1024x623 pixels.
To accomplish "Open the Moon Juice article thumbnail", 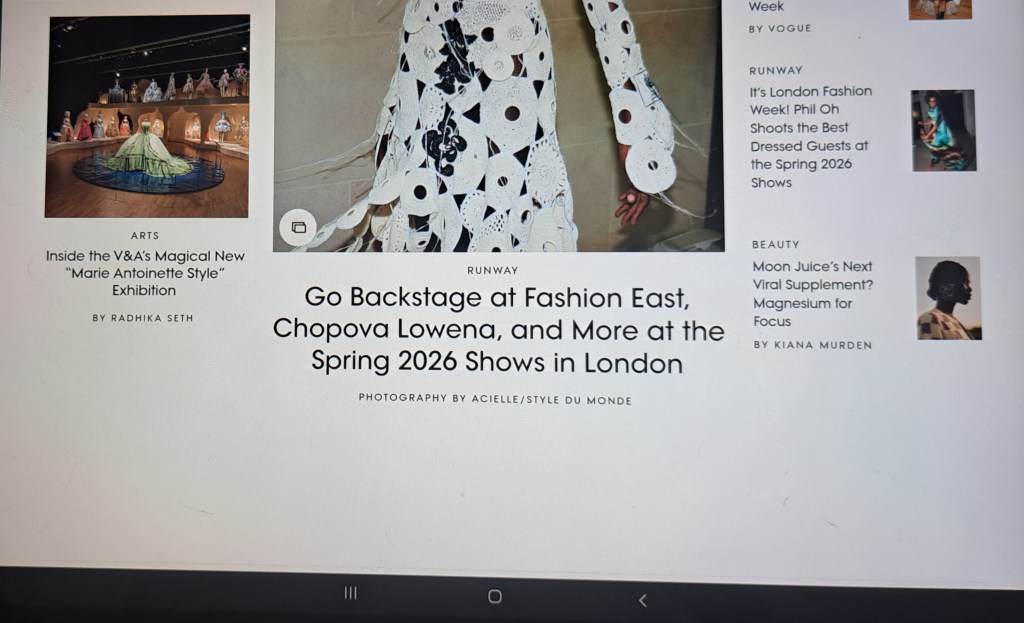I will (948, 298).
